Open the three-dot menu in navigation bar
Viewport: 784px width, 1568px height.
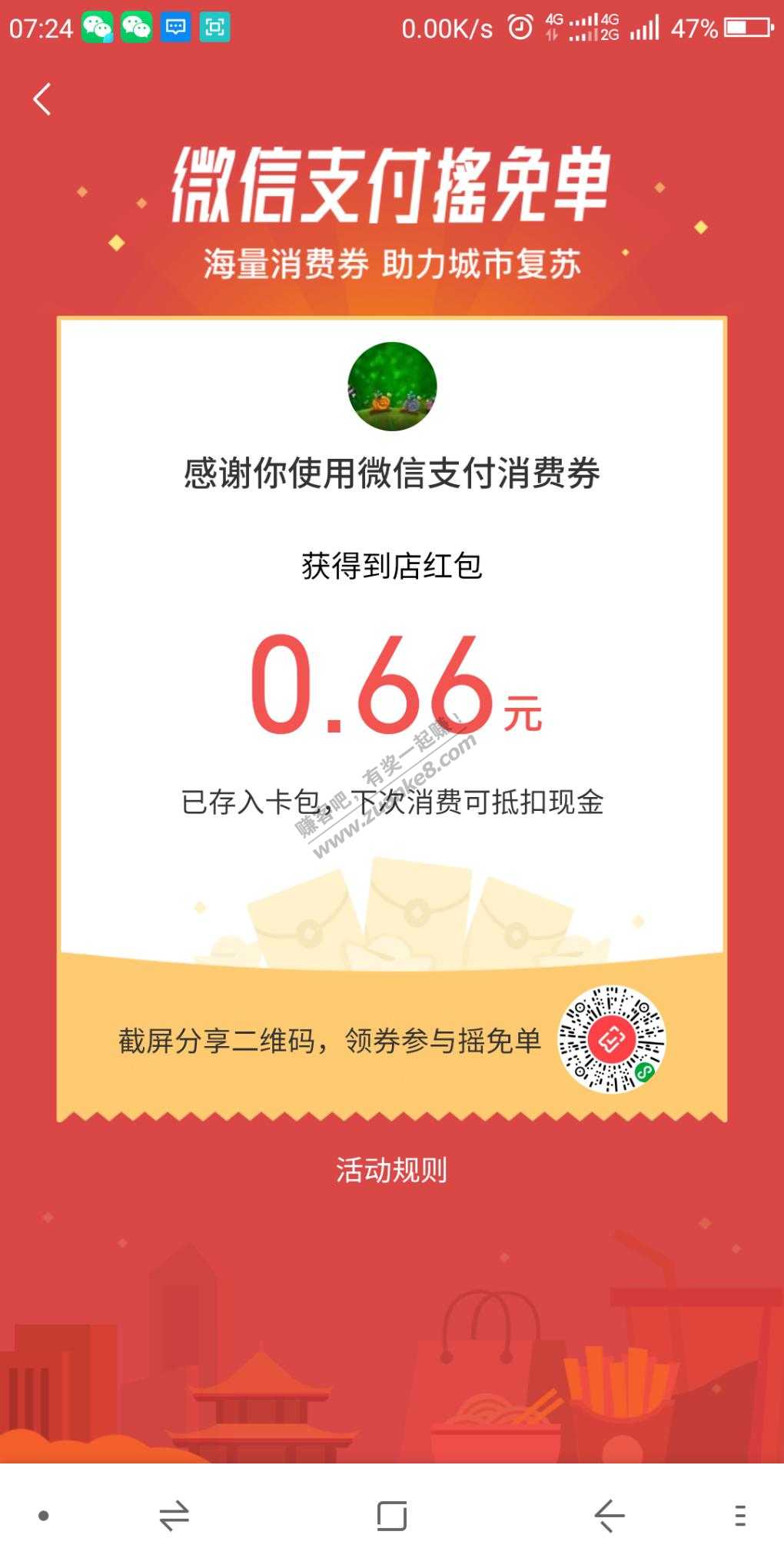point(739,1516)
